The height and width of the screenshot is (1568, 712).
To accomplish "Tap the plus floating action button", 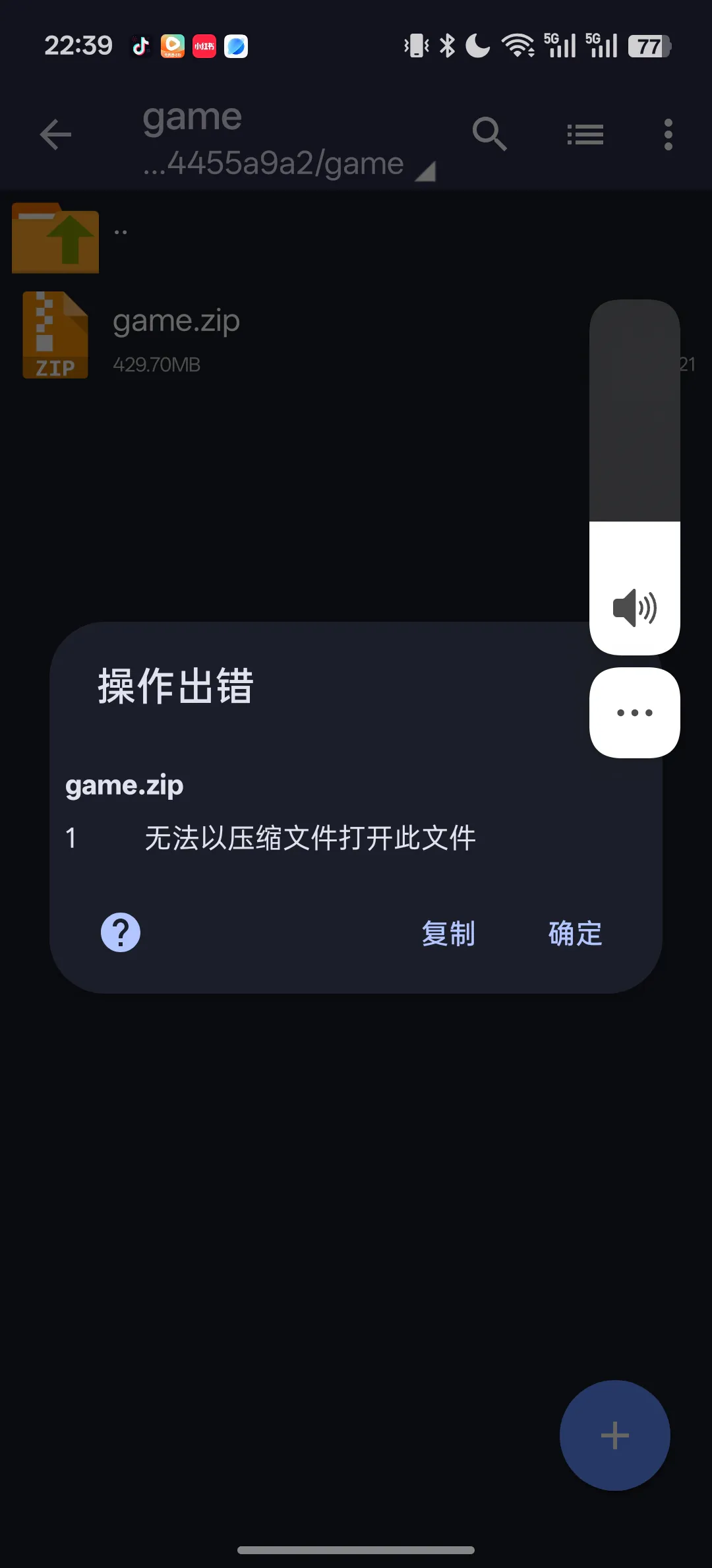I will (x=615, y=1435).
